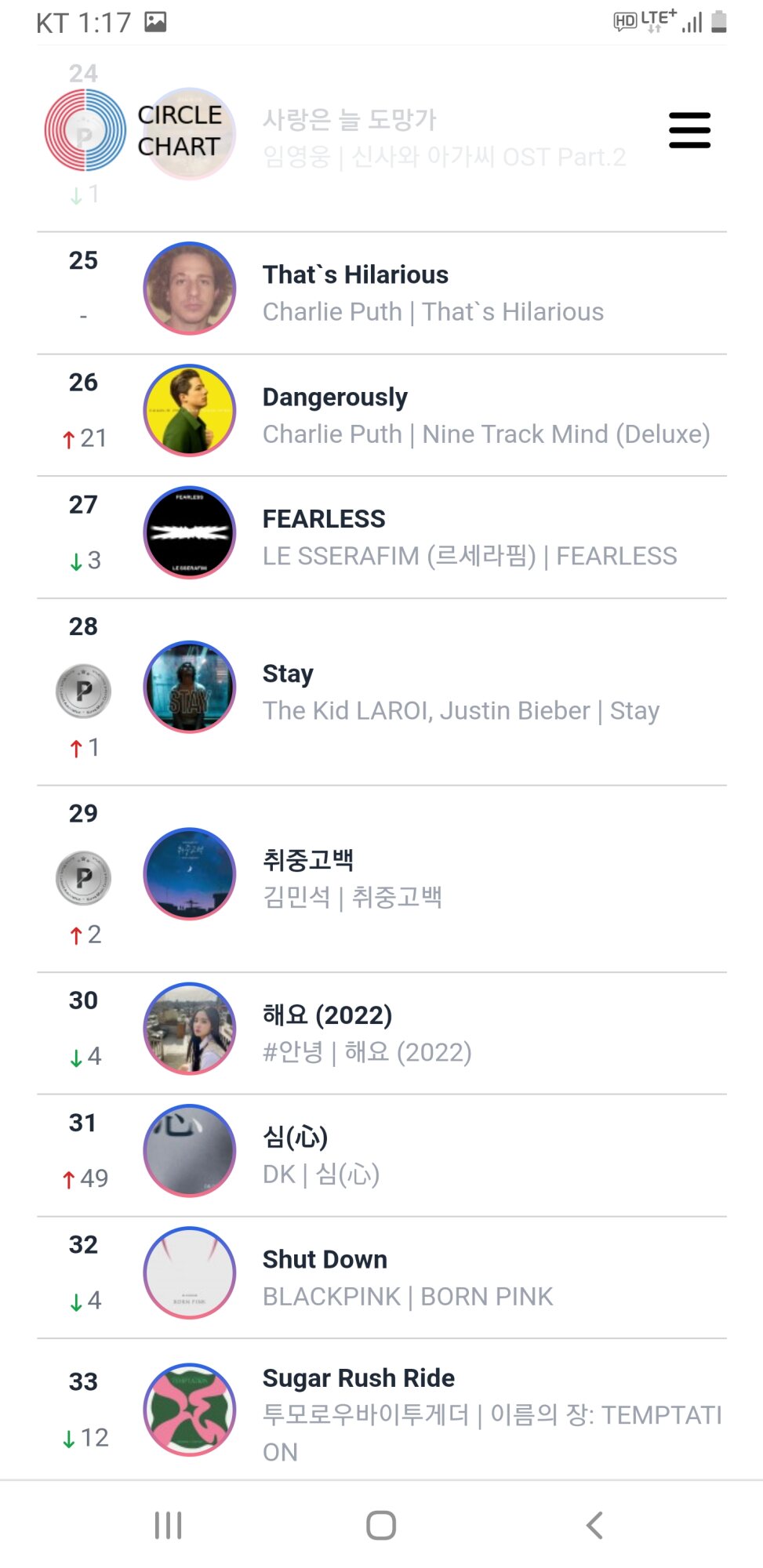This screenshot has width=763, height=1568.
Task: Select 심(心) by DK
Action: tap(382, 1156)
